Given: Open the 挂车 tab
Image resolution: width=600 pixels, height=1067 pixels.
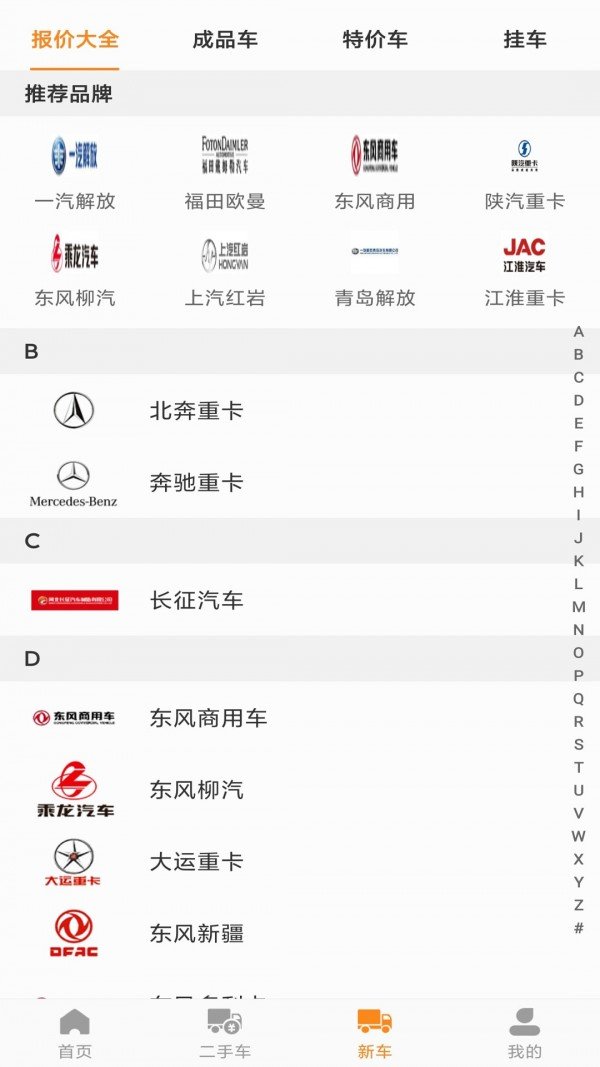Looking at the screenshot, I should point(525,40).
